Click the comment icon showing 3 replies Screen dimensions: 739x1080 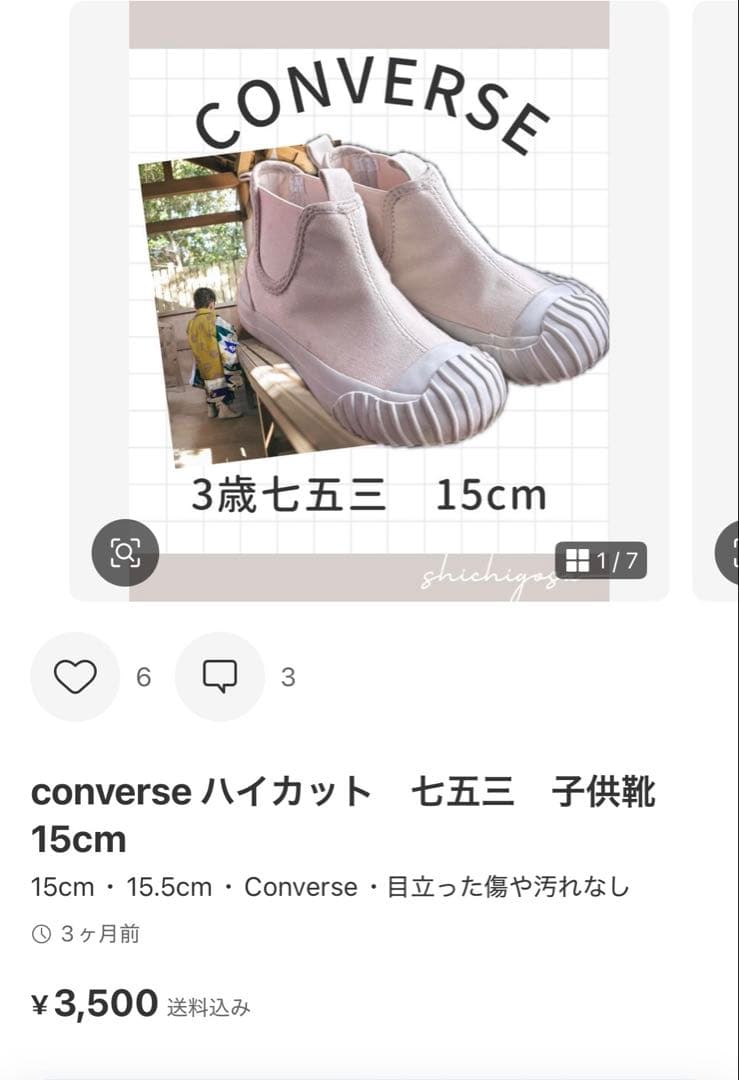pos(219,678)
